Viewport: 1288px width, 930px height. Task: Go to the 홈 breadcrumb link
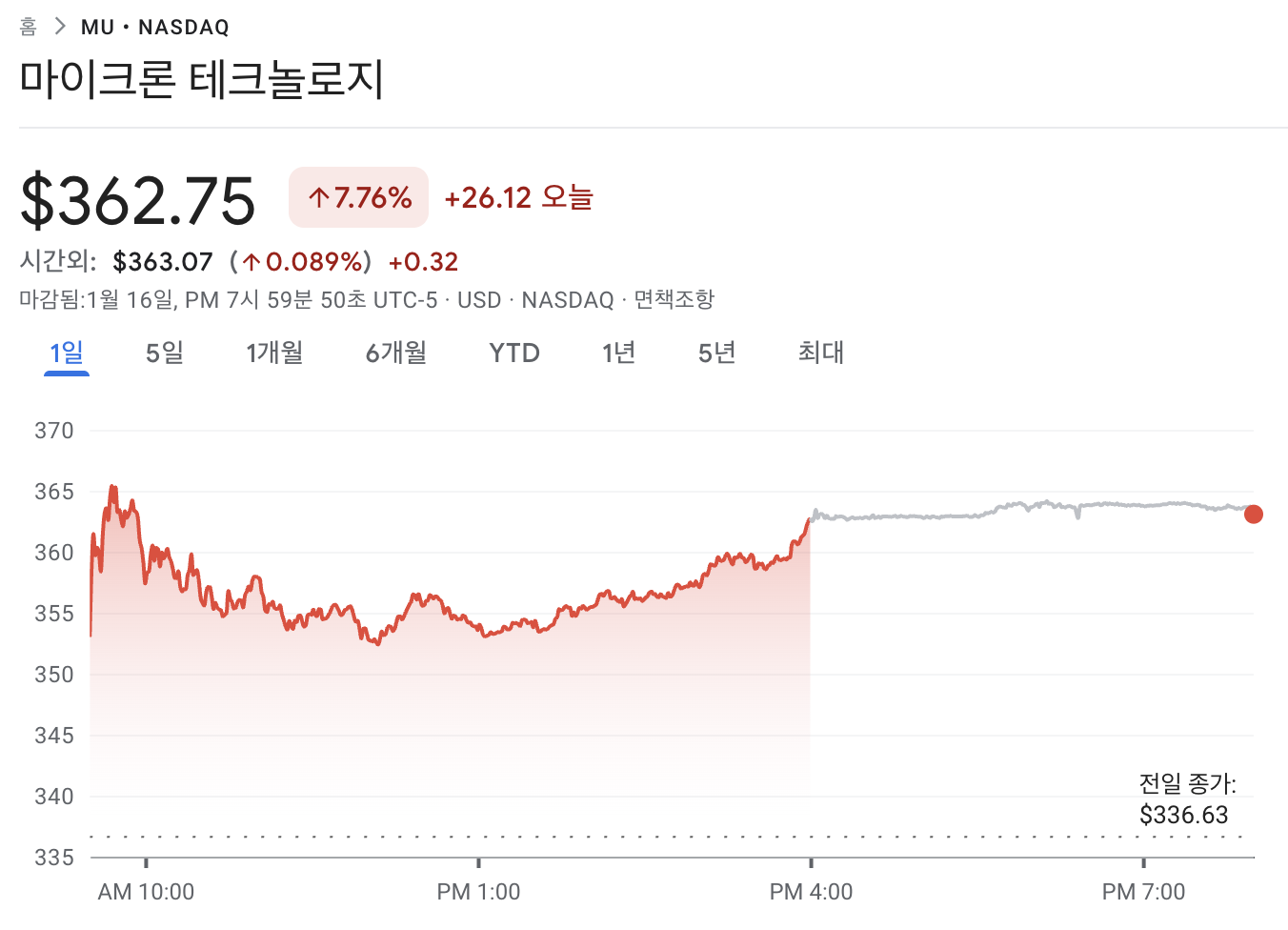pyautogui.click(x=29, y=27)
